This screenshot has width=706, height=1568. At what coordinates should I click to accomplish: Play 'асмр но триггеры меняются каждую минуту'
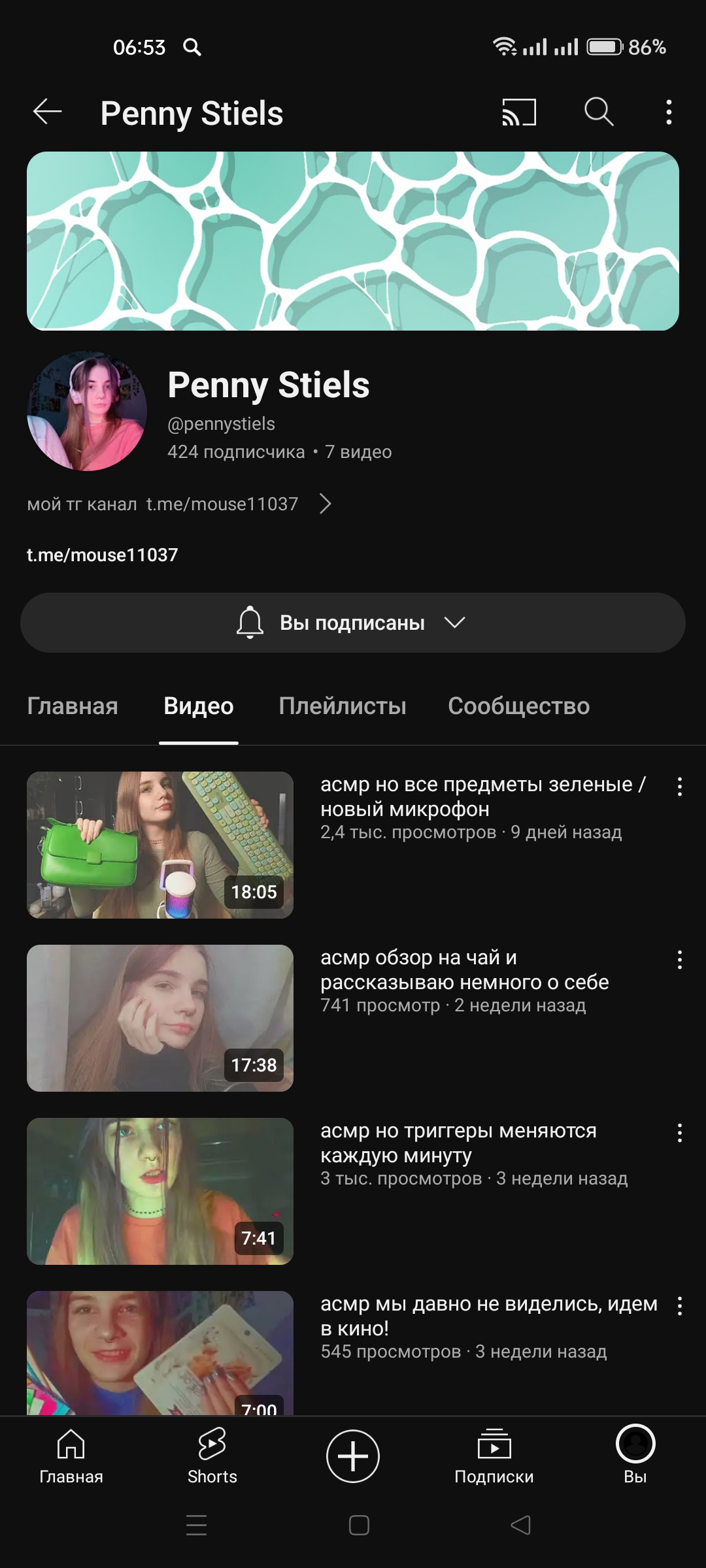coord(160,1191)
